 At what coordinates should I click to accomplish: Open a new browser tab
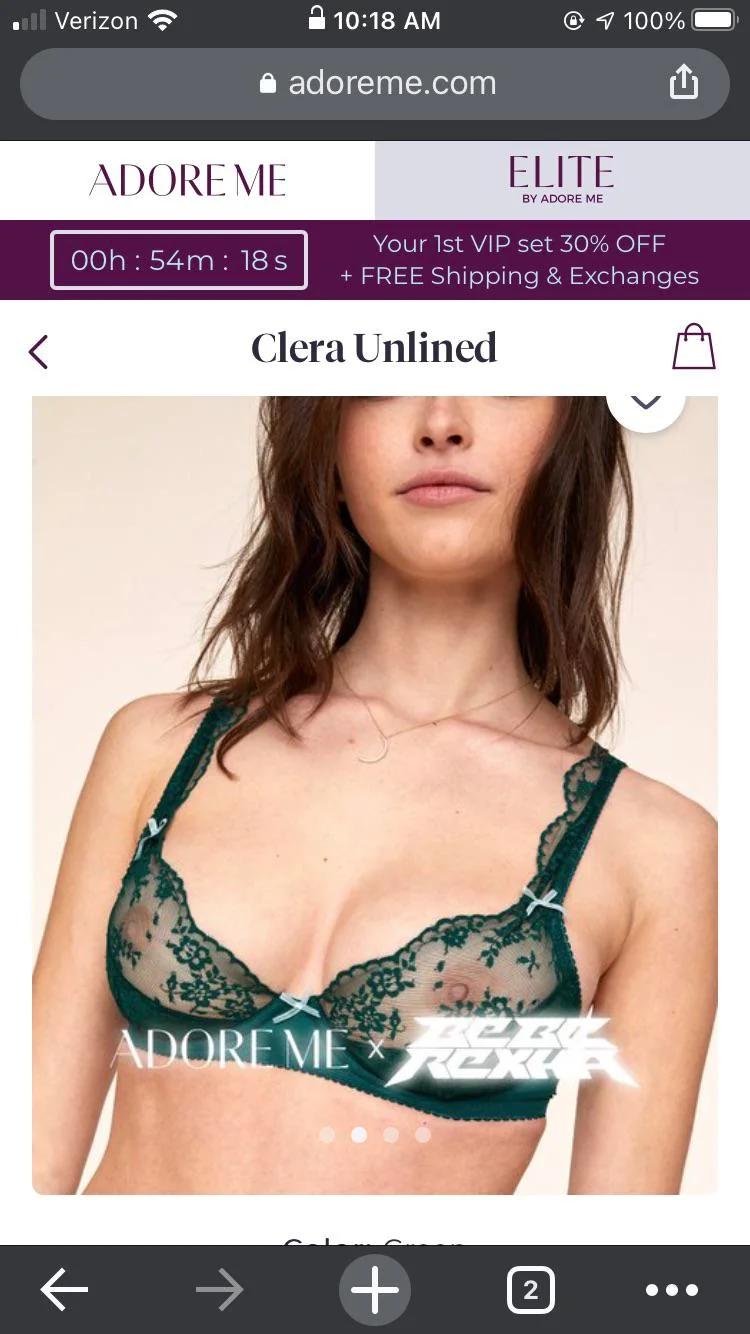375,1290
